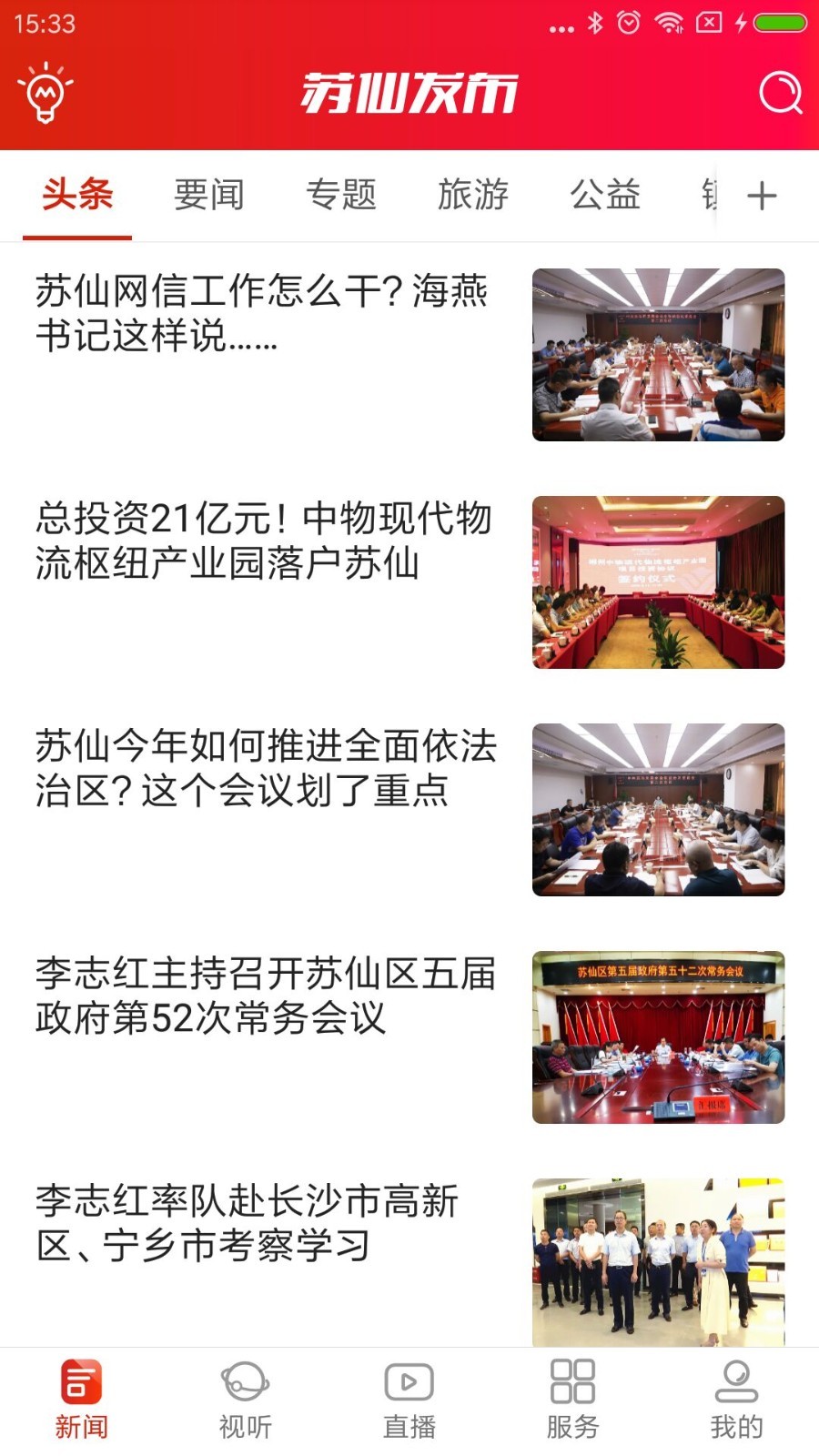Switch to the 旅游 tab
Viewport: 819px width, 1456px height.
tap(475, 195)
